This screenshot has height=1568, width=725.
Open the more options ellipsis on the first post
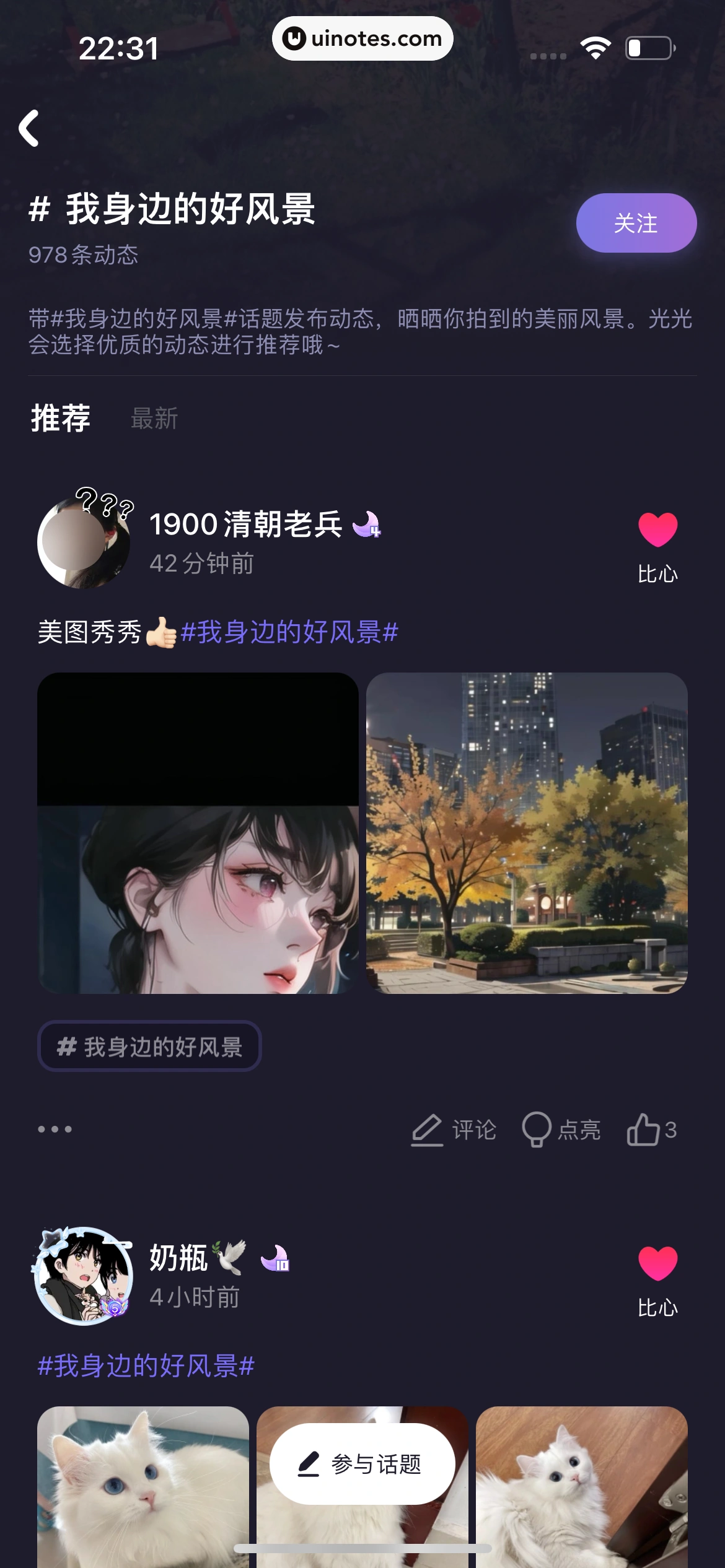(55, 1129)
